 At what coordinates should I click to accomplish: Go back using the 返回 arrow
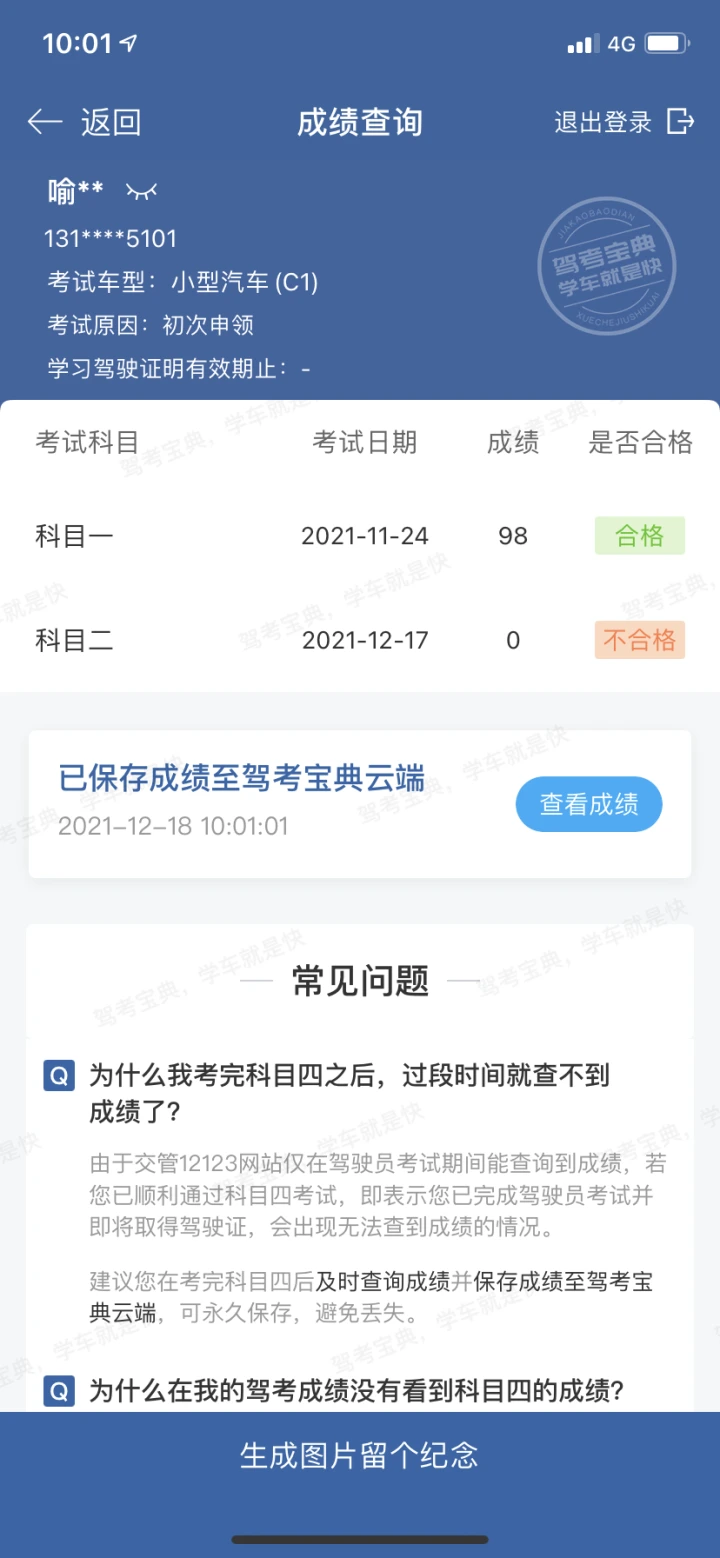(x=83, y=122)
